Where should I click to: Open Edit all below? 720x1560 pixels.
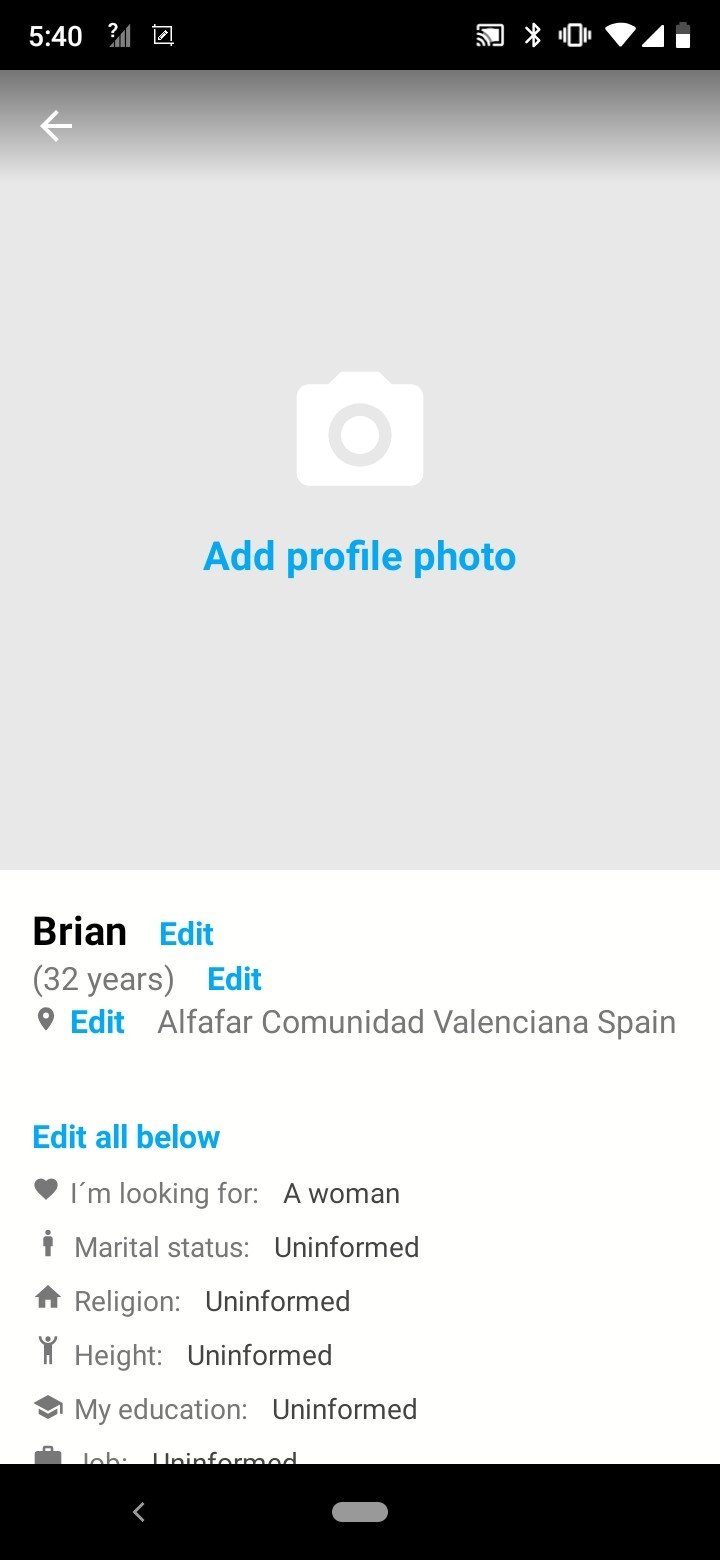coord(126,1137)
